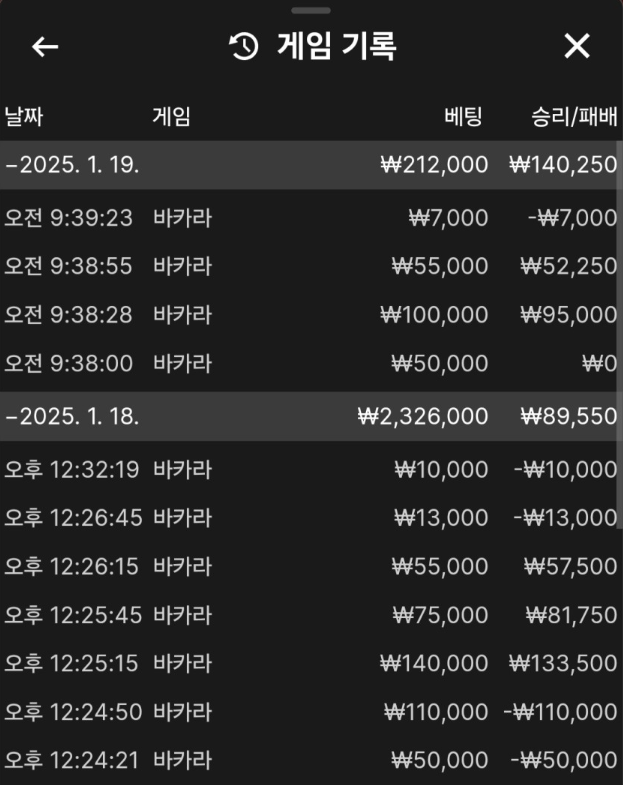
Task: Open the 오전 9:38:55 baccarat record
Action: coord(310,267)
